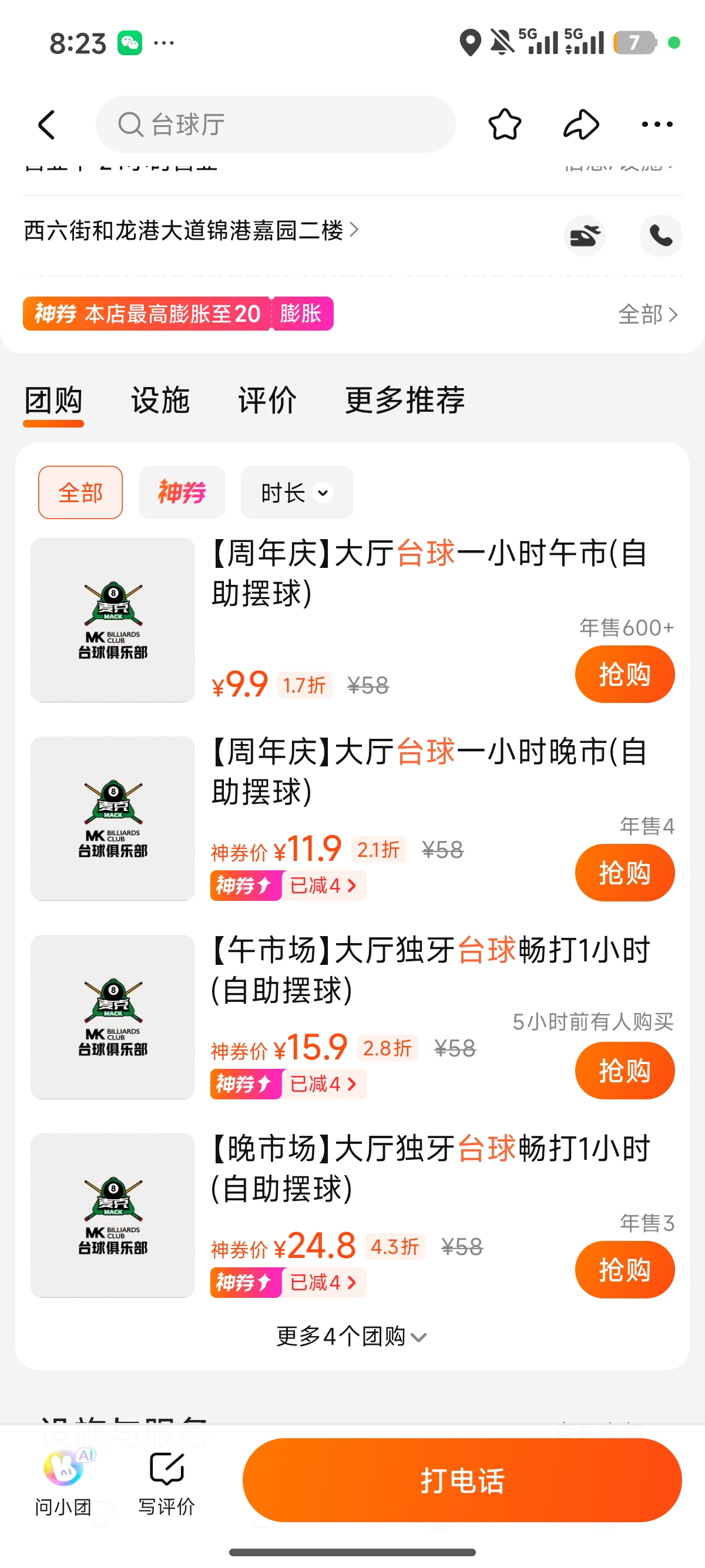Switch to the 设施 tab

[161, 401]
